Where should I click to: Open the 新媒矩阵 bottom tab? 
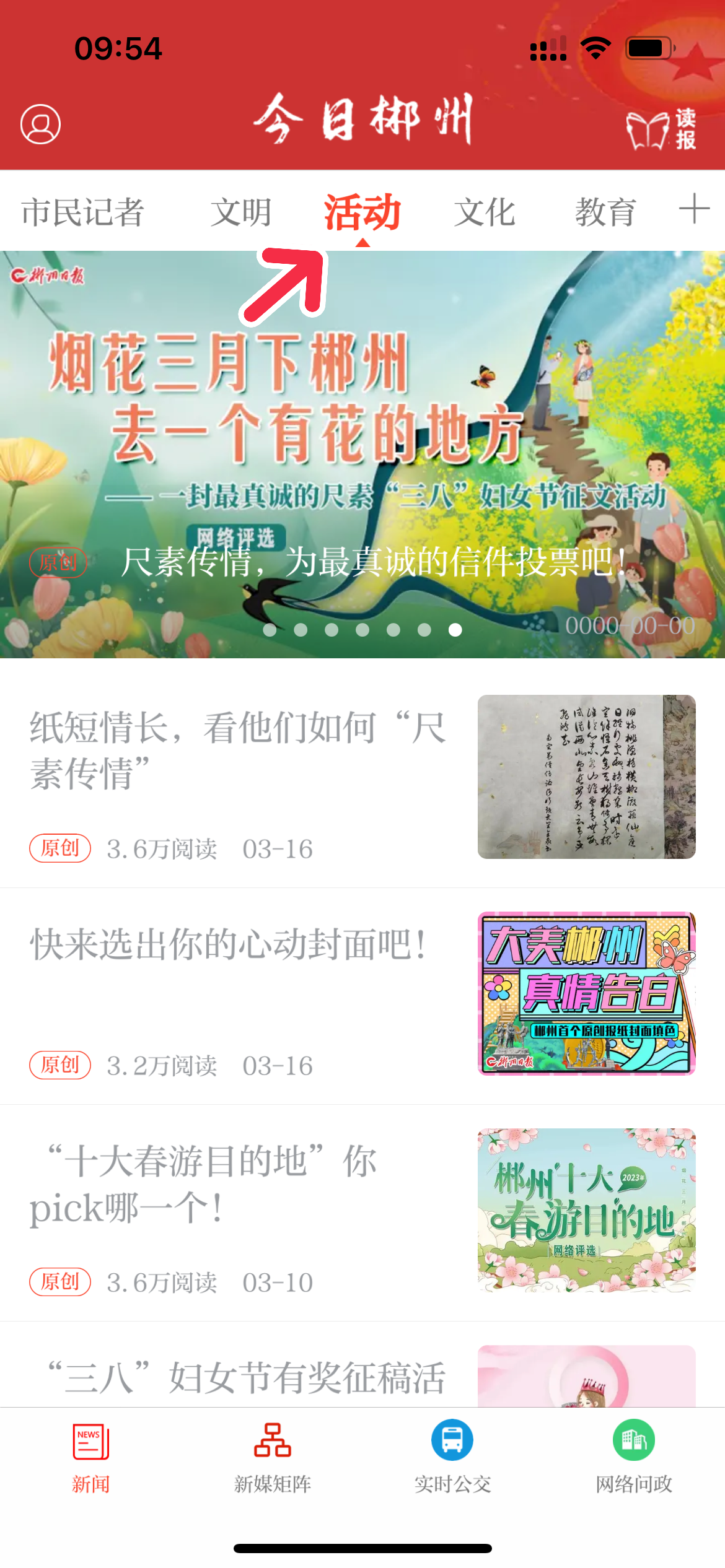(272, 1457)
